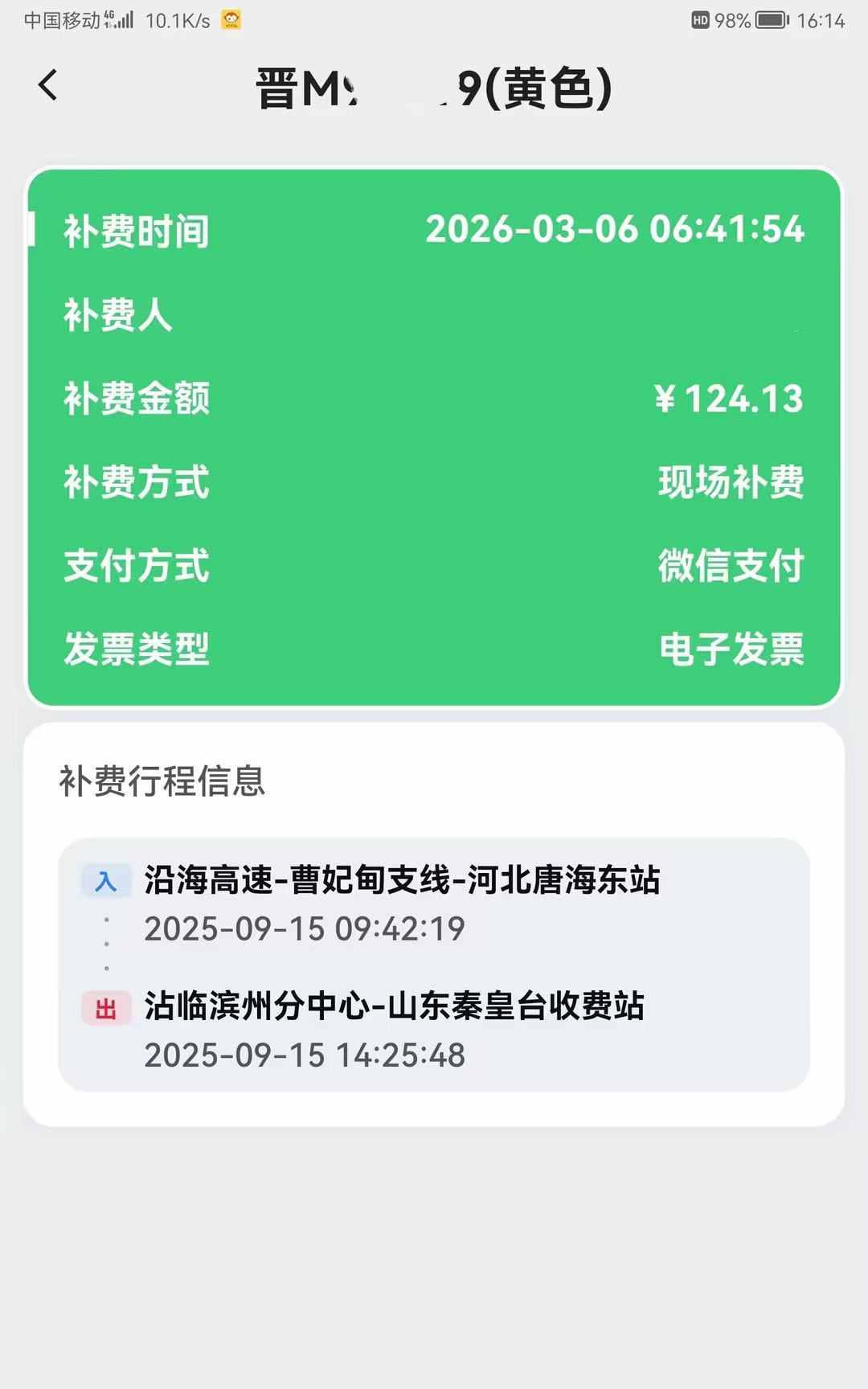
Task: Go back using the top-left arrow
Action: 48,84
